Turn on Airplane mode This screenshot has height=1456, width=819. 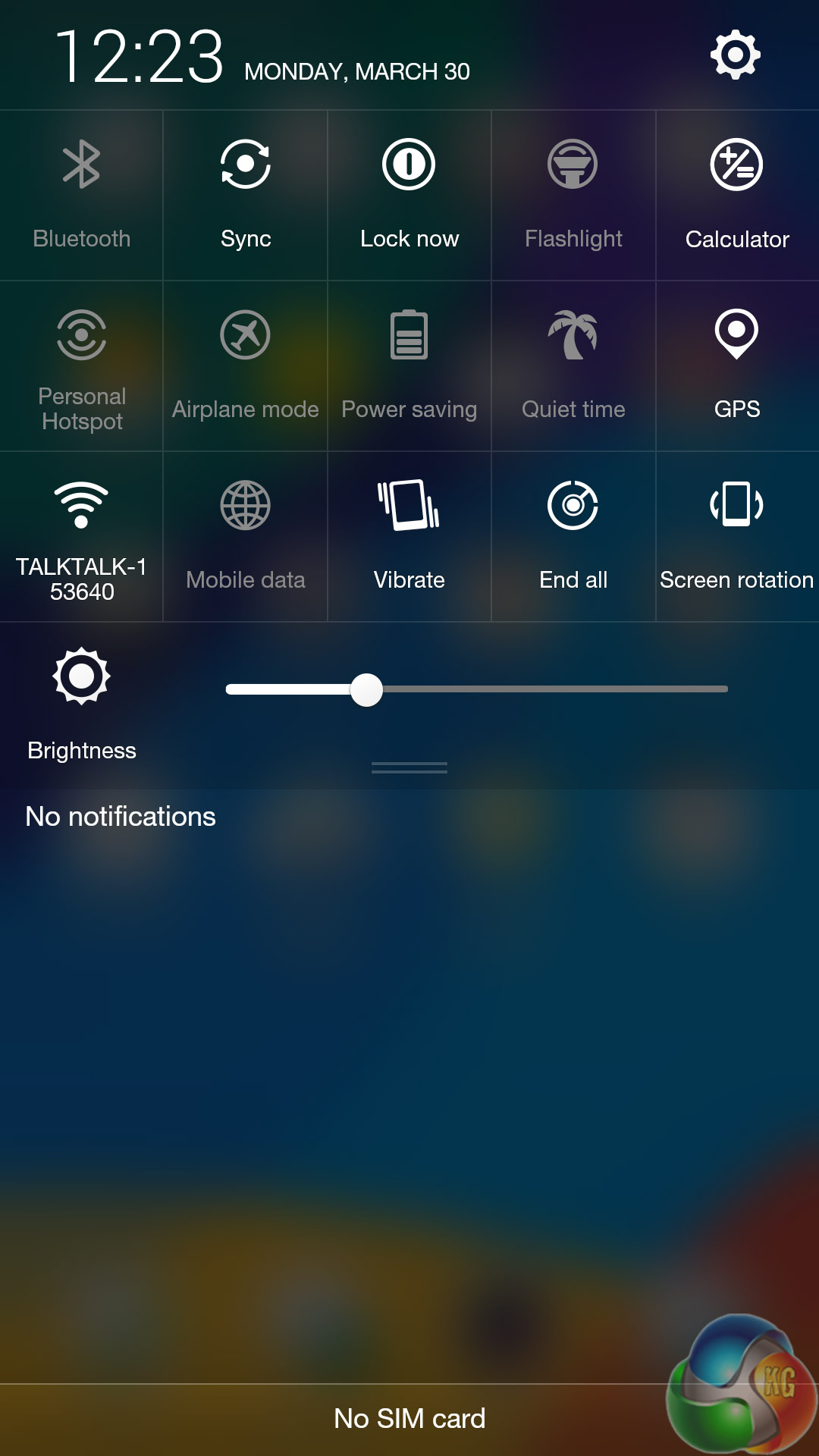pos(246,366)
